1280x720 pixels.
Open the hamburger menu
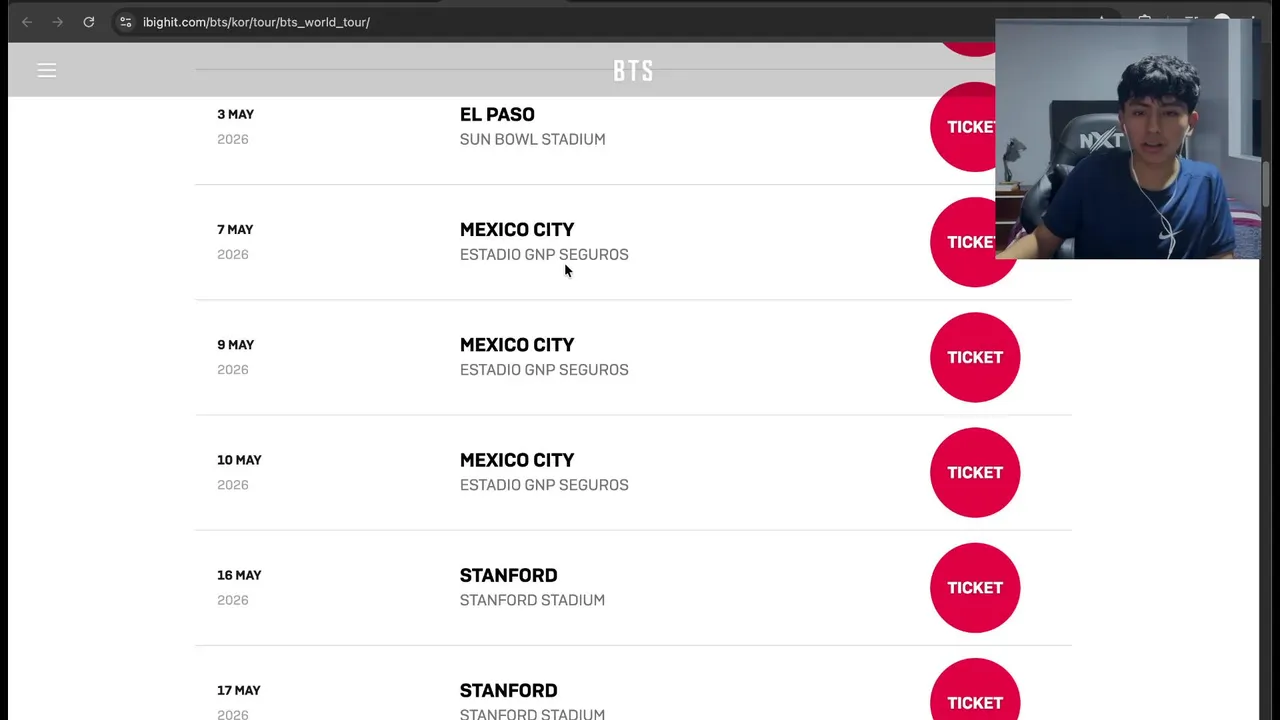tap(47, 70)
